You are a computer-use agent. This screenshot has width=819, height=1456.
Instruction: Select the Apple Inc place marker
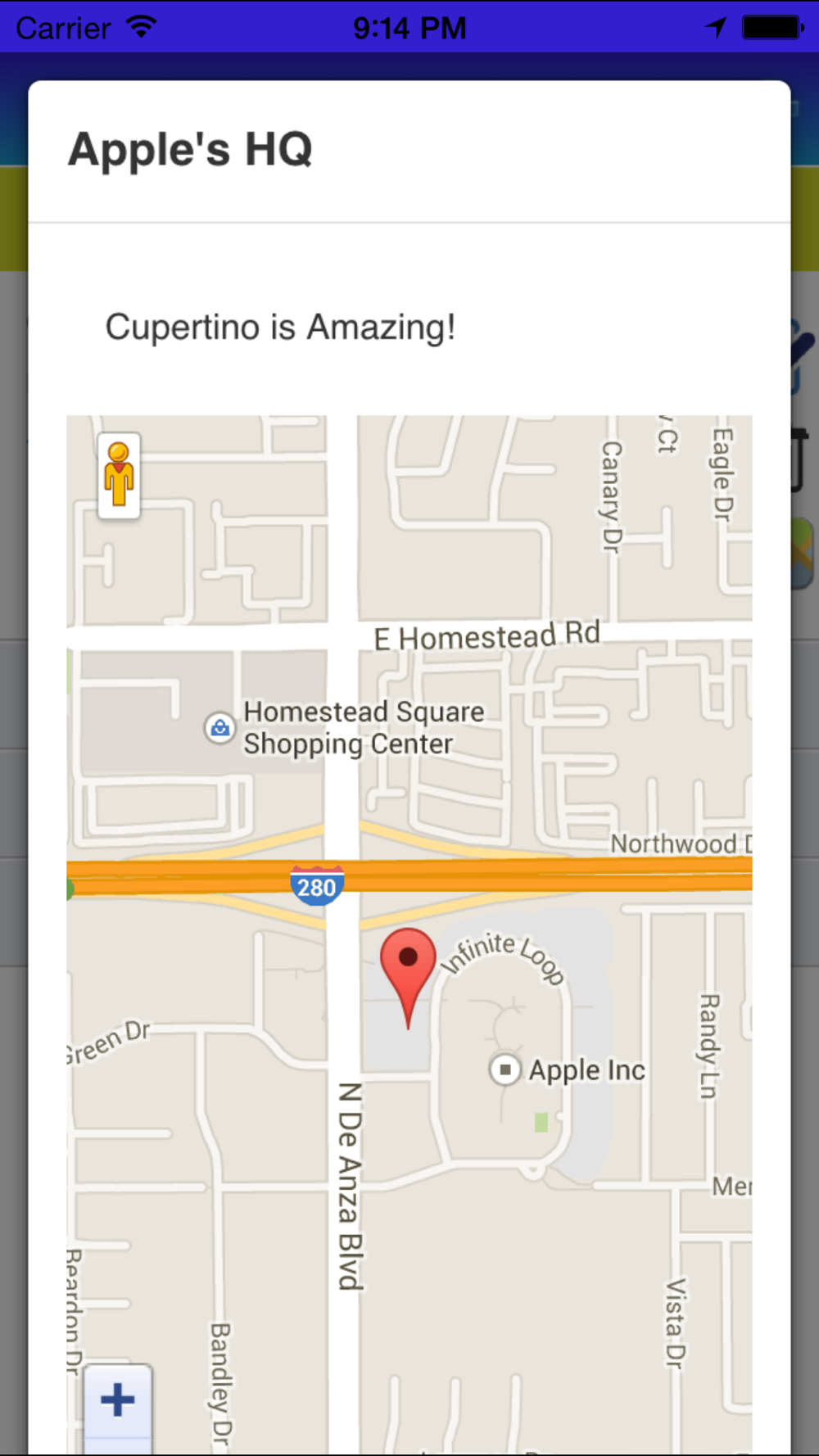click(x=505, y=1069)
